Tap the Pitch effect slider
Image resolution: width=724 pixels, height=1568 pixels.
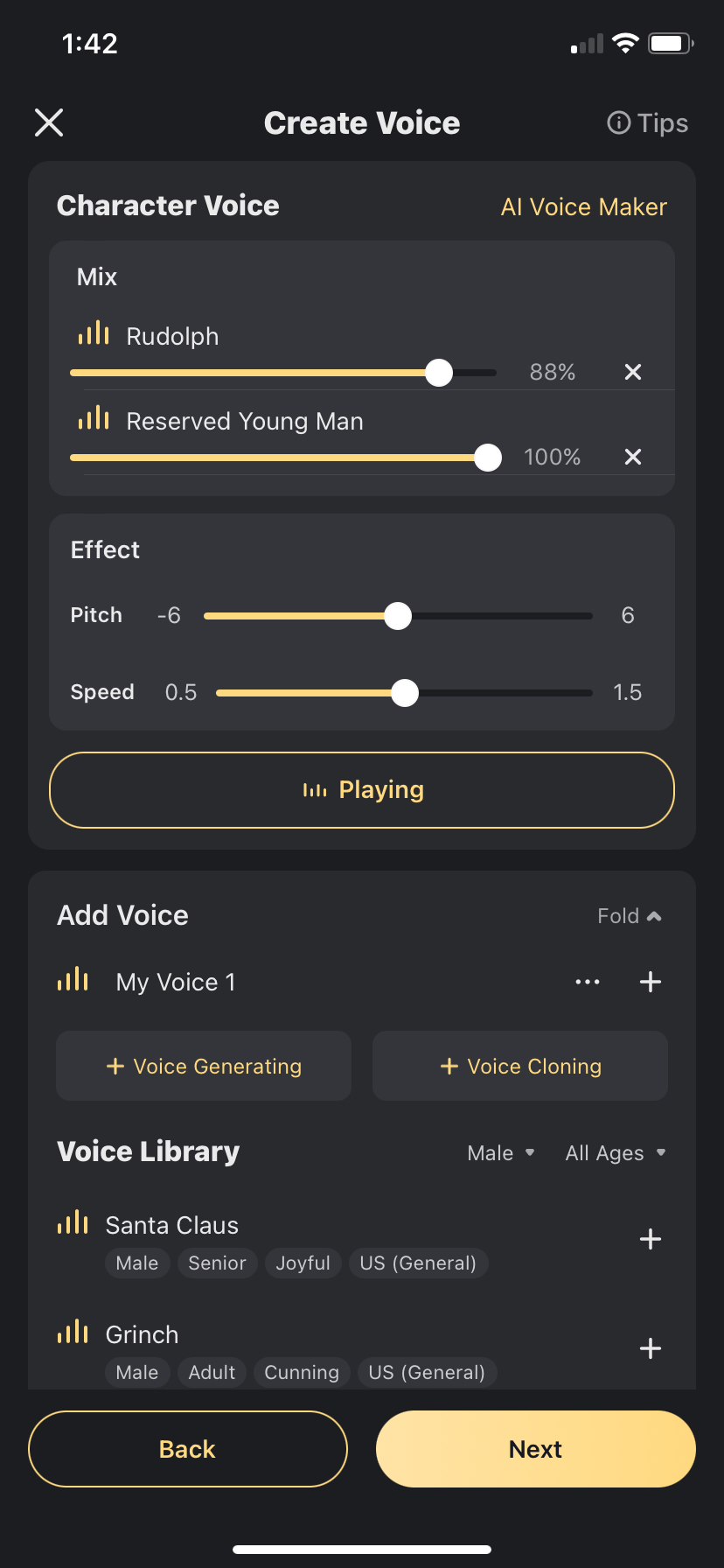[398, 616]
